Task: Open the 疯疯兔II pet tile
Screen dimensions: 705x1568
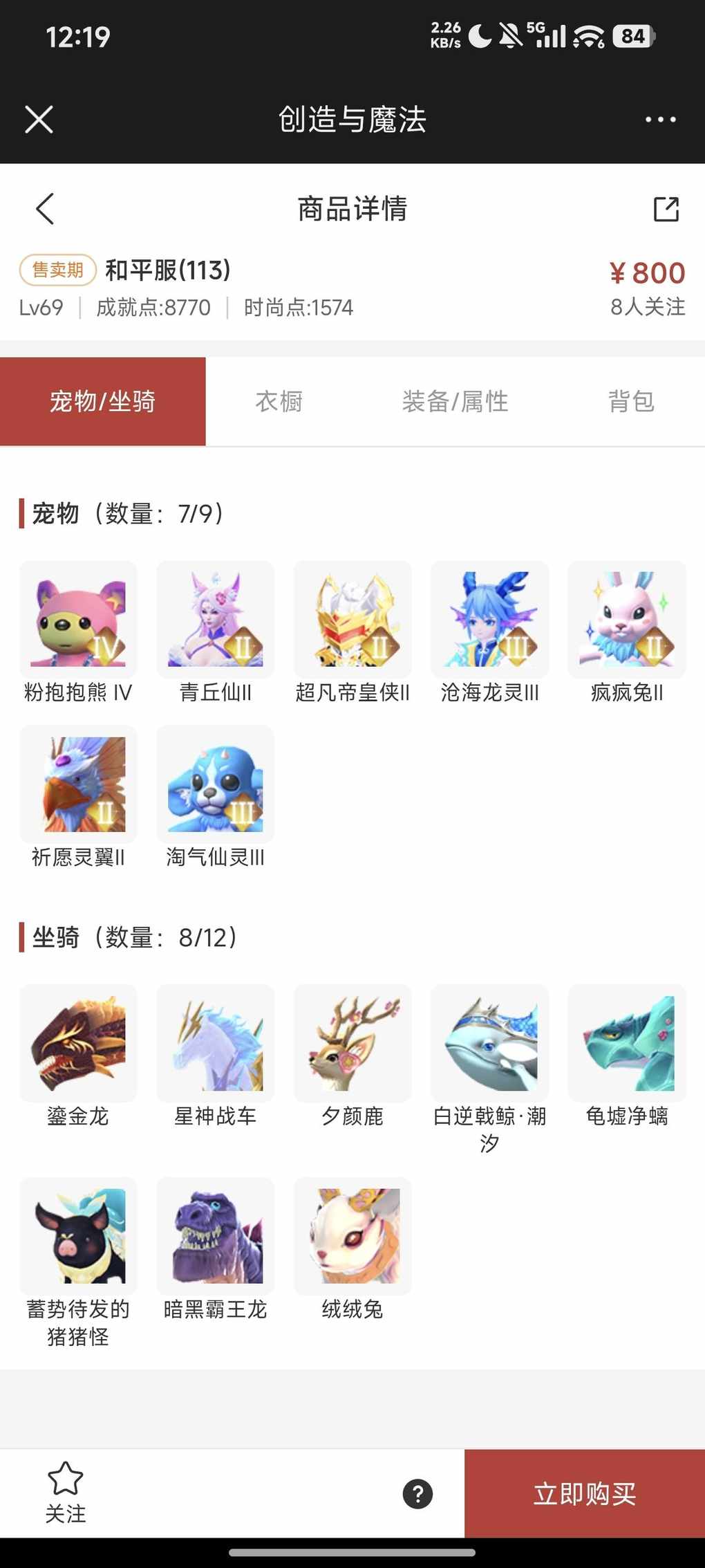Action: [626, 620]
